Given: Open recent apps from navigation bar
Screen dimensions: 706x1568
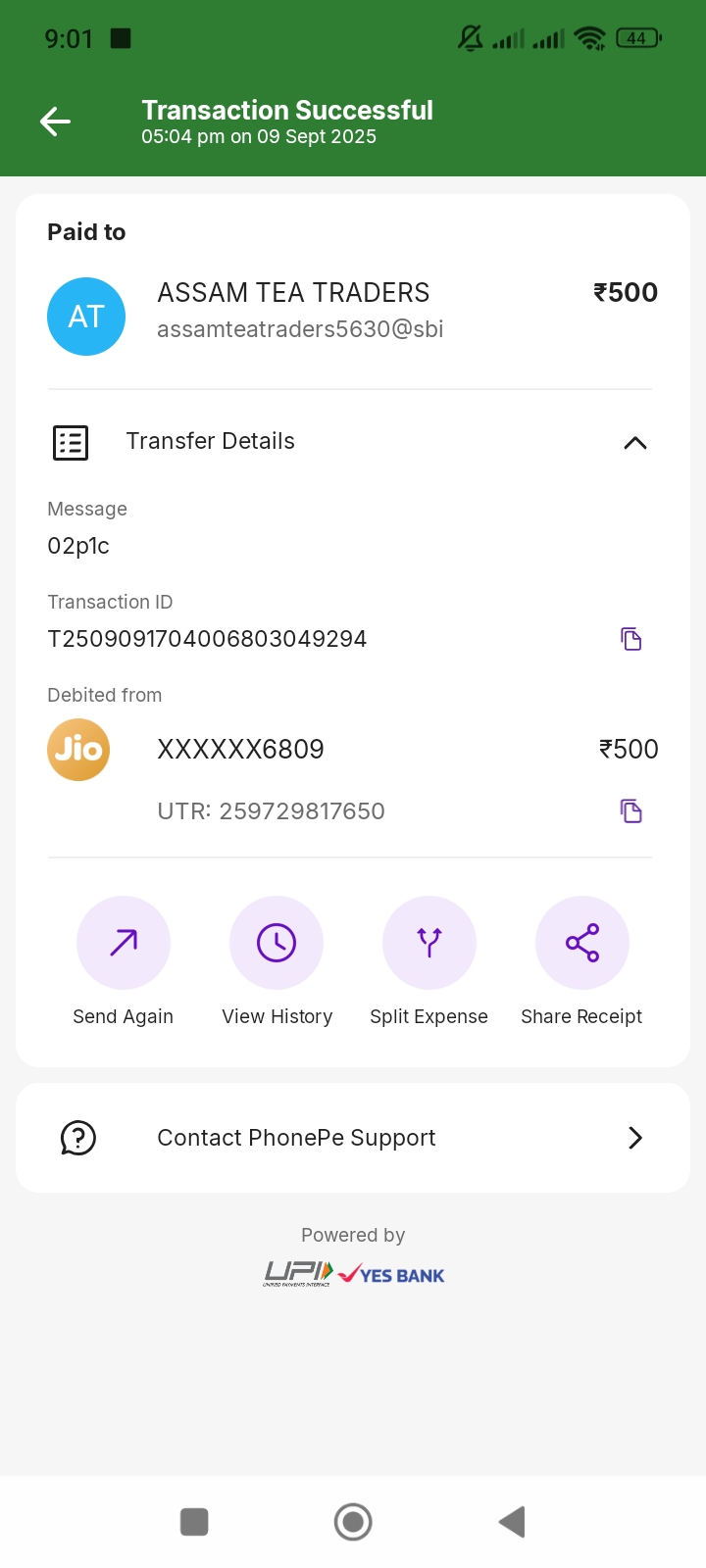Looking at the screenshot, I should [194, 1522].
